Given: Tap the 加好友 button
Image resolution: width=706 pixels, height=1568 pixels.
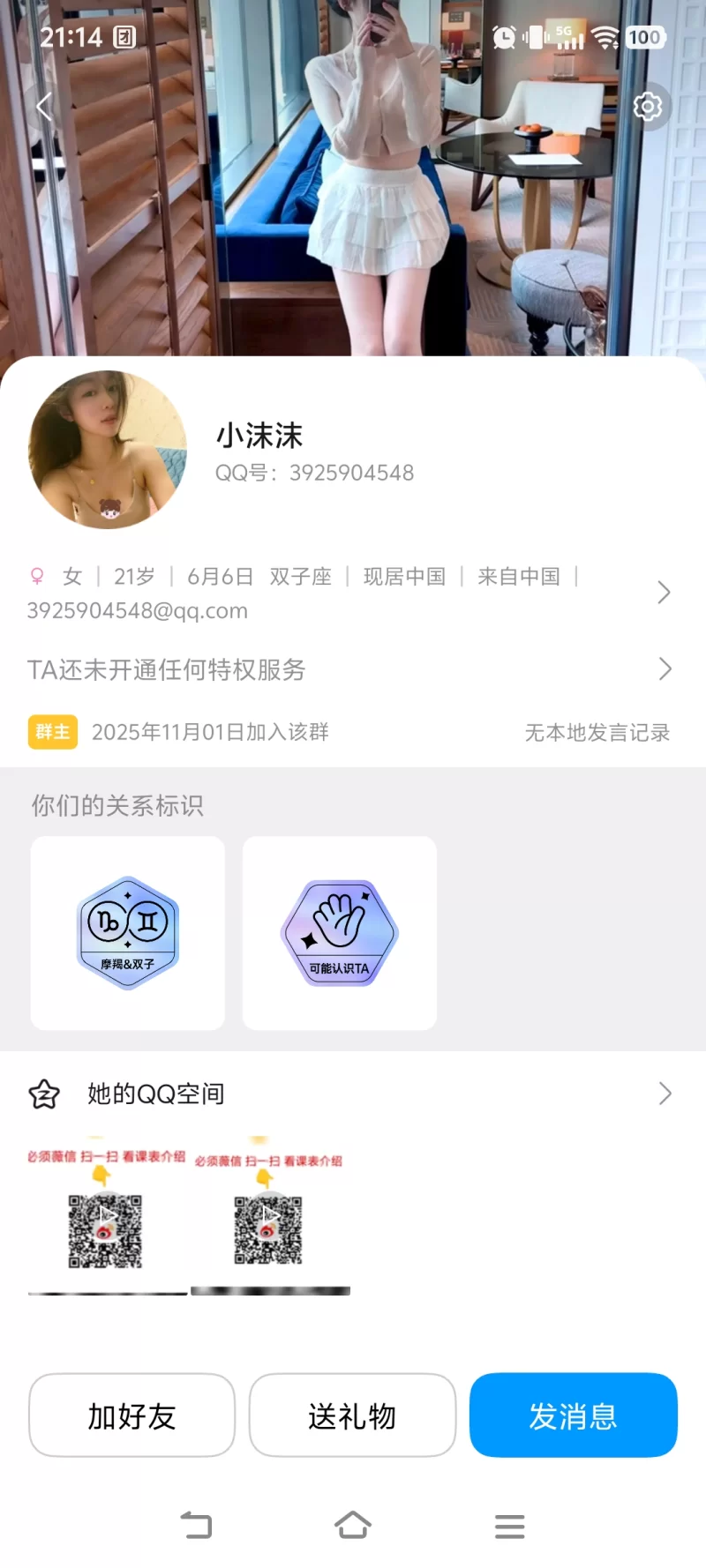Looking at the screenshot, I should 131,1415.
